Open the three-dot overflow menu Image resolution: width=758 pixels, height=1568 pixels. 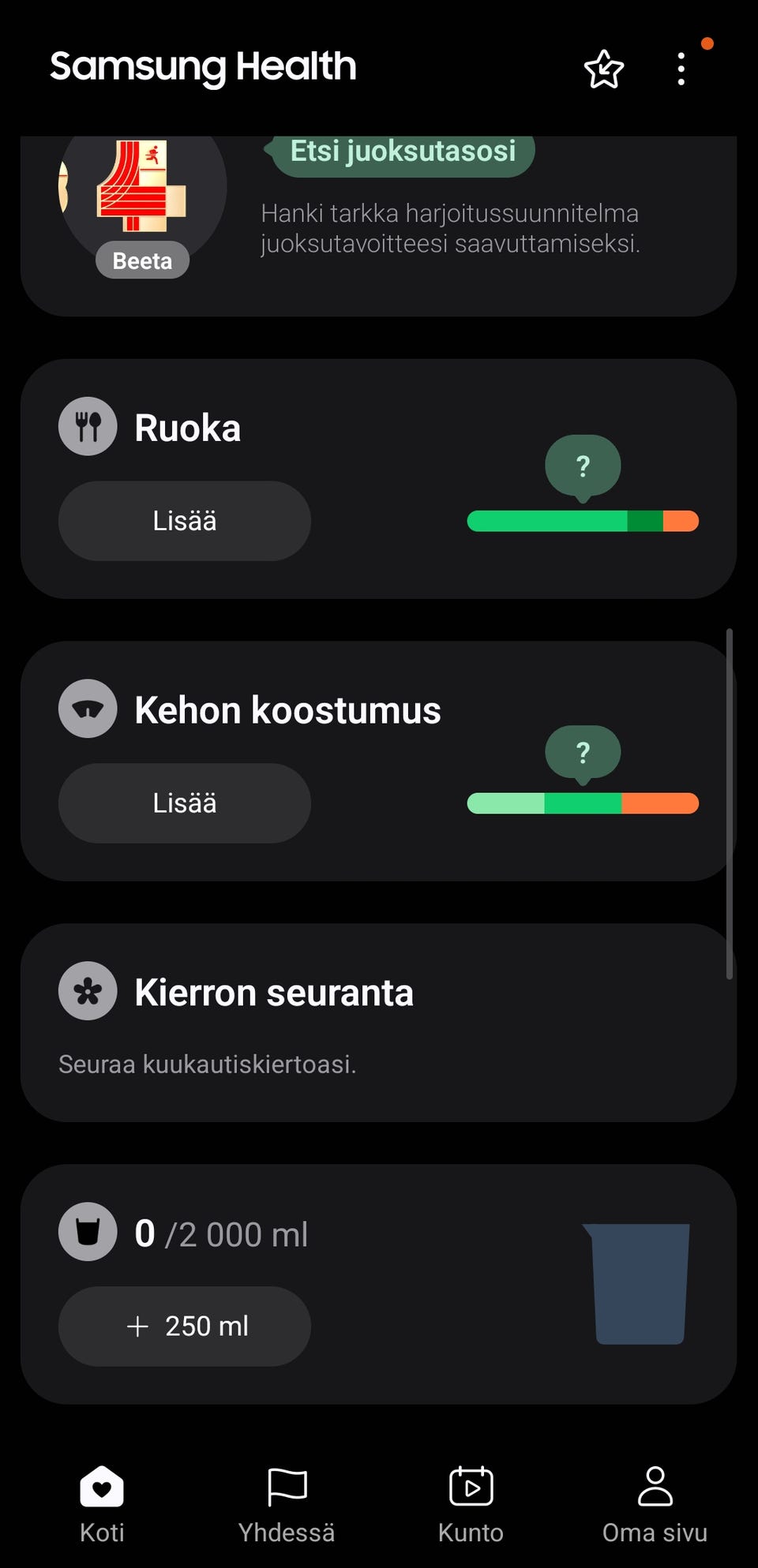(681, 69)
